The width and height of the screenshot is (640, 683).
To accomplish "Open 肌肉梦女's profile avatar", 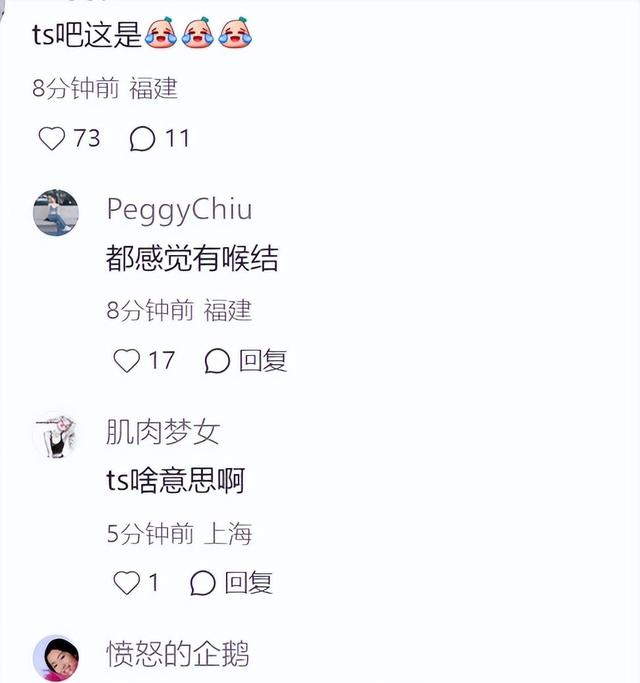I will click(55, 435).
